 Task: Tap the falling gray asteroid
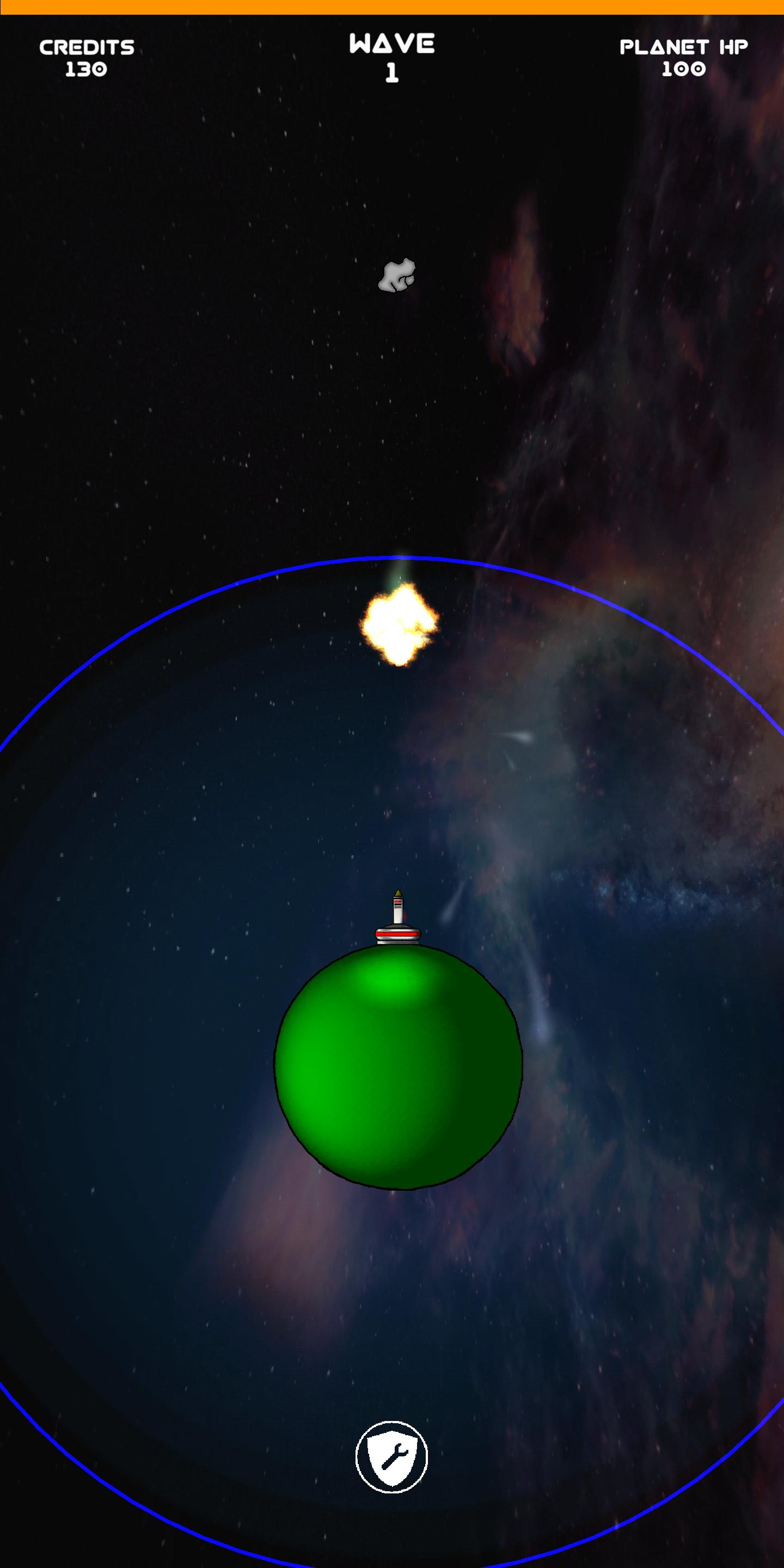(397, 275)
